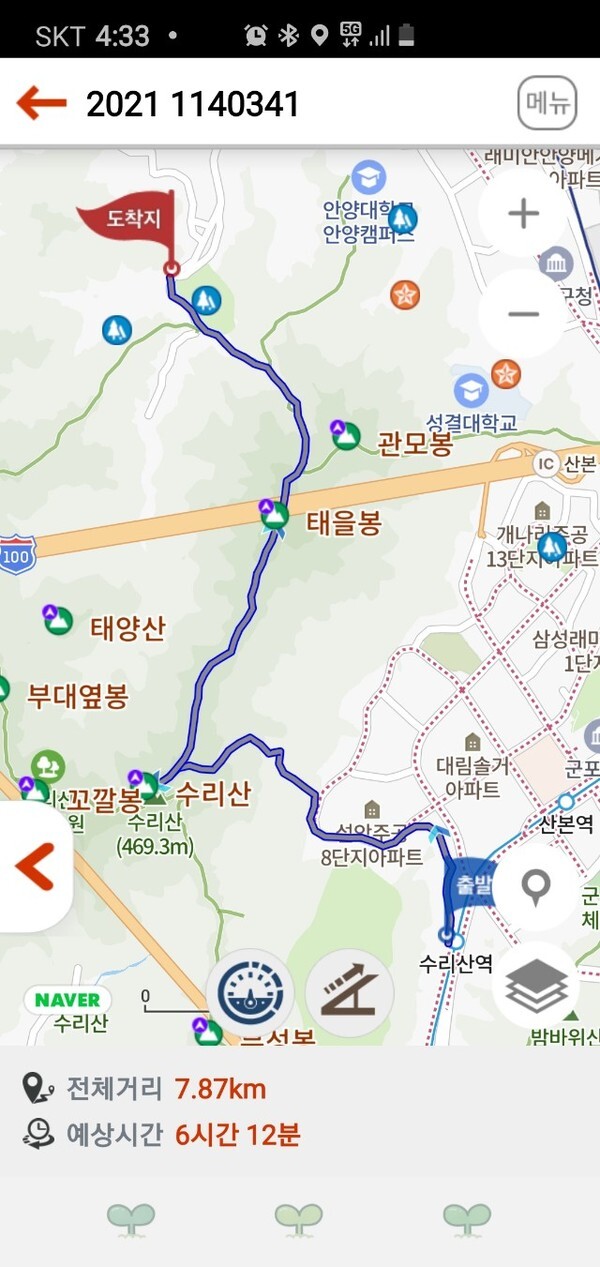
Task: Open the 관모봉 peak marker
Action: [x=346, y=435]
